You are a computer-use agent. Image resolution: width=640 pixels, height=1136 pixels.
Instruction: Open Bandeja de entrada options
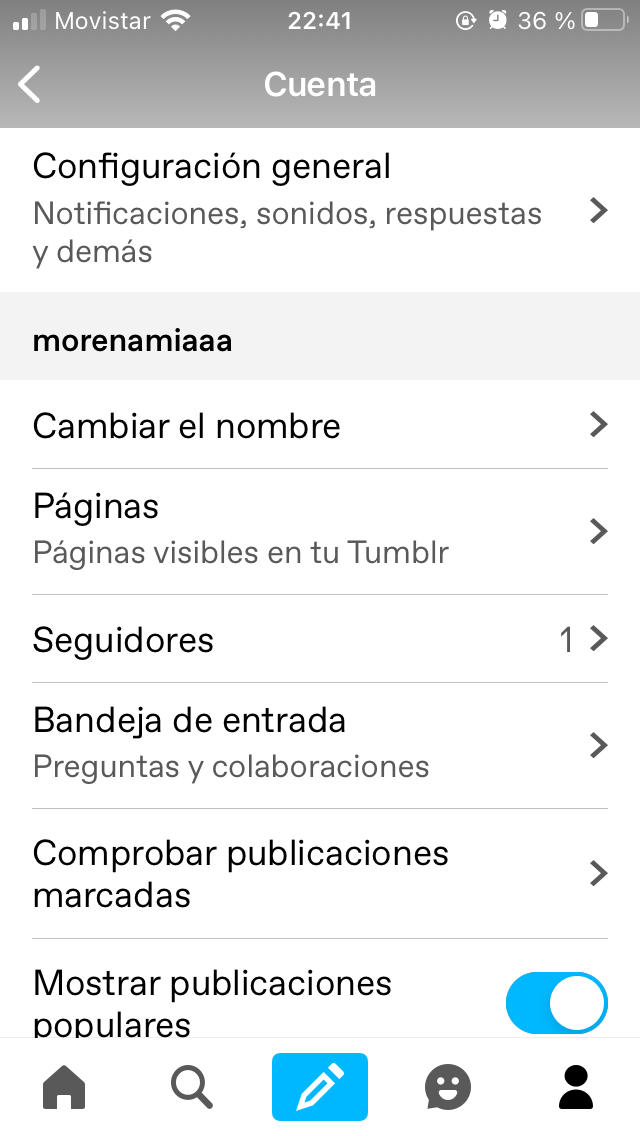click(x=320, y=744)
